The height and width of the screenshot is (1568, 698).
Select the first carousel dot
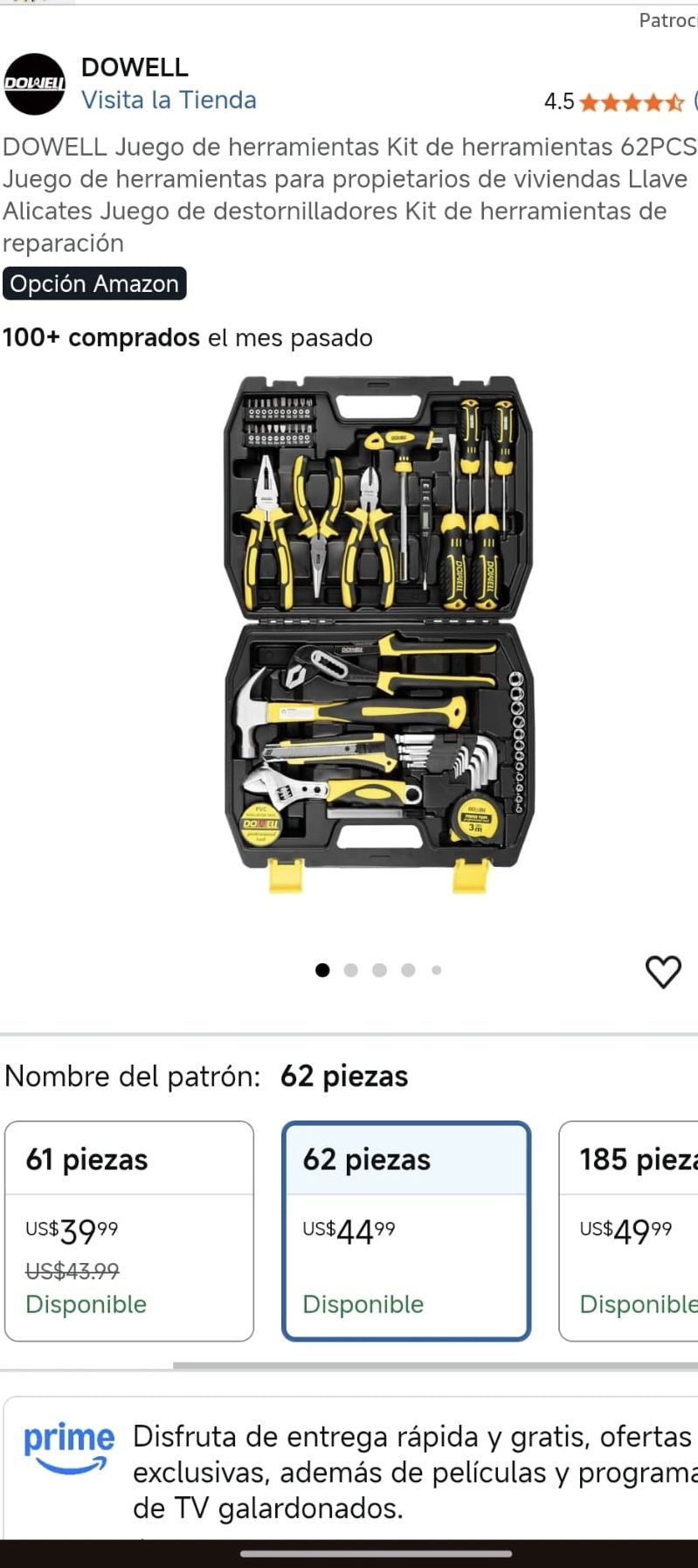(x=322, y=969)
